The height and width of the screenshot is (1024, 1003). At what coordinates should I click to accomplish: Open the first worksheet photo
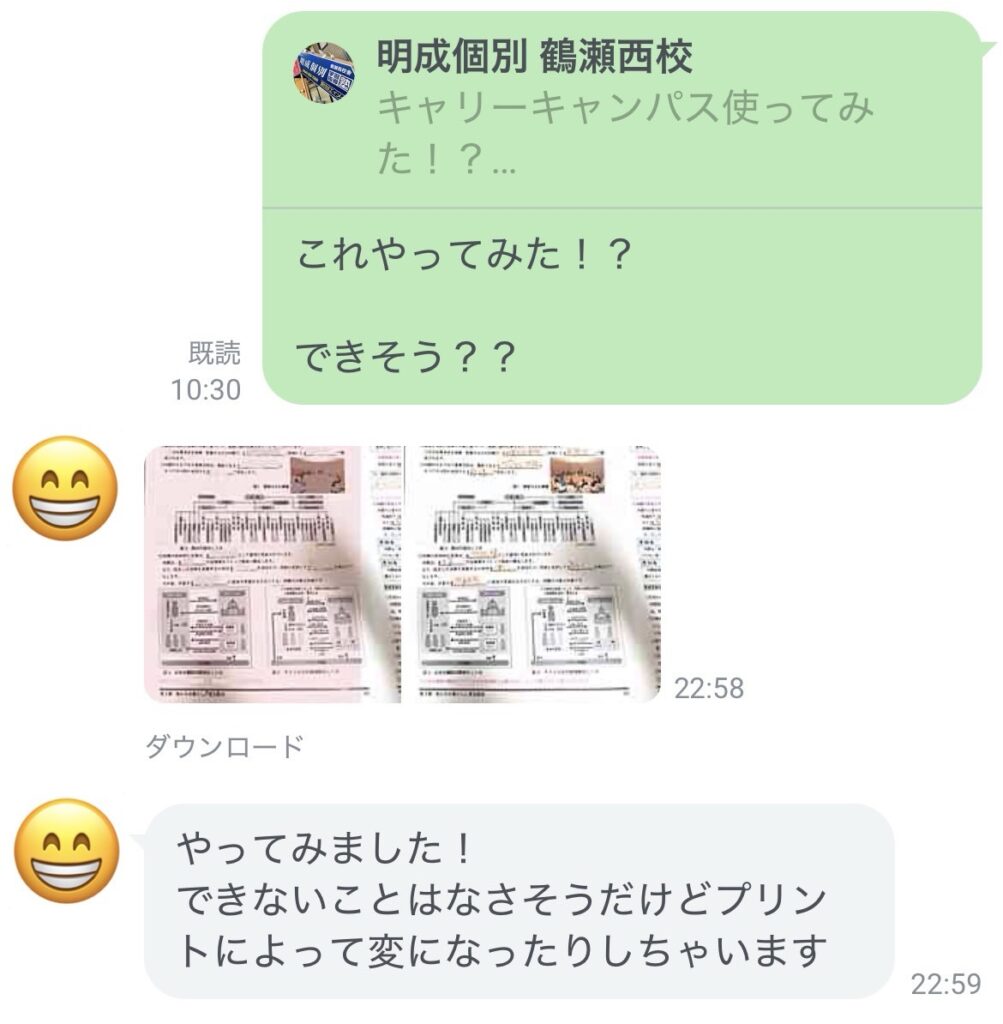click(272, 574)
